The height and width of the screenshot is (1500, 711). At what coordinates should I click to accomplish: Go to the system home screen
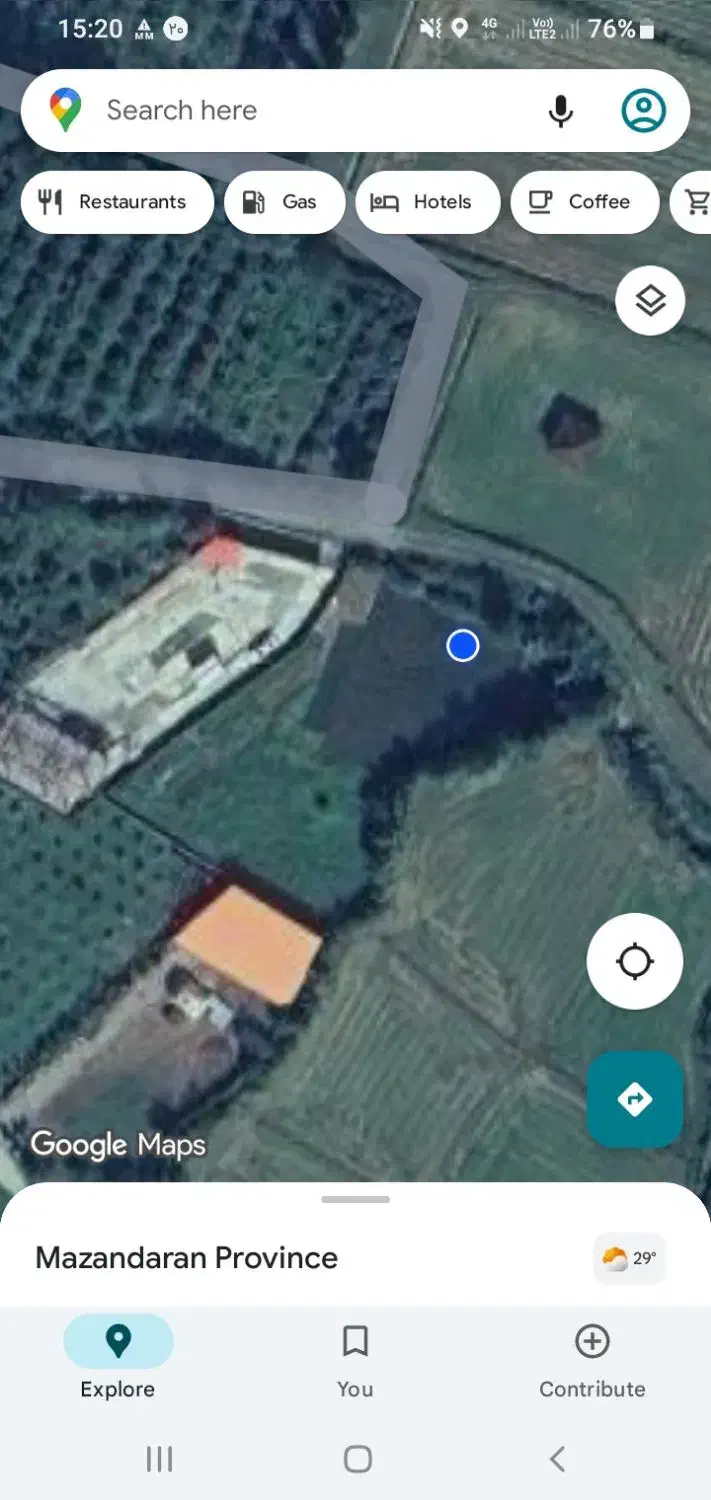click(357, 1459)
